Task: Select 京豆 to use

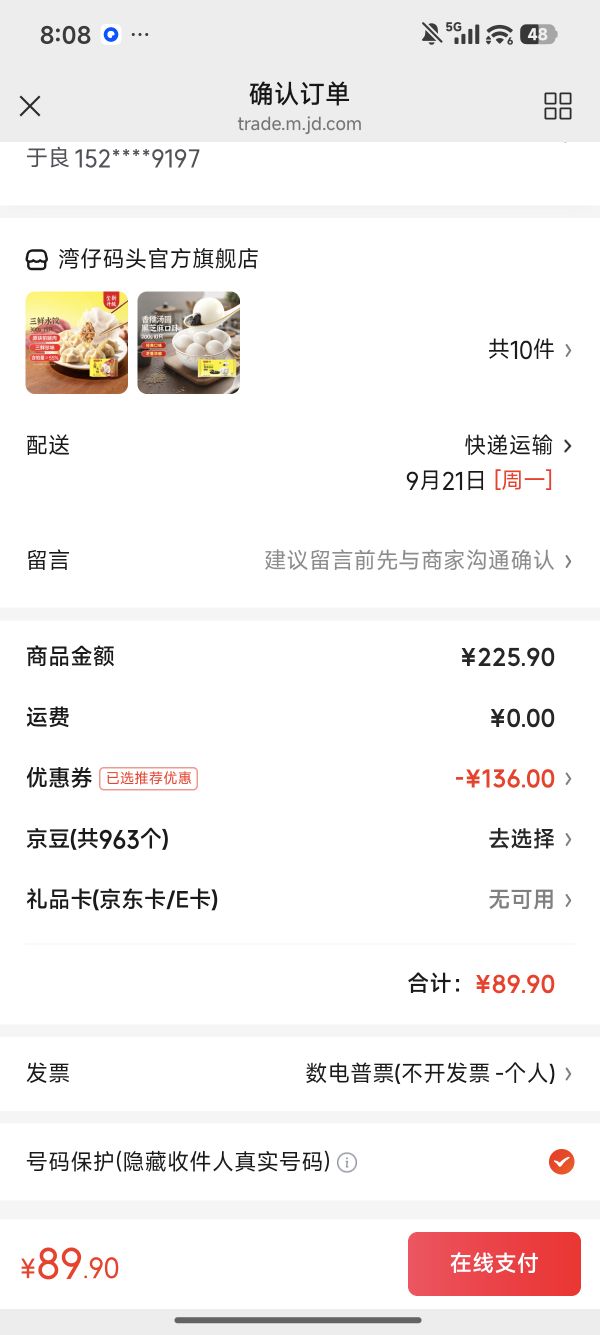Action: tap(300, 839)
